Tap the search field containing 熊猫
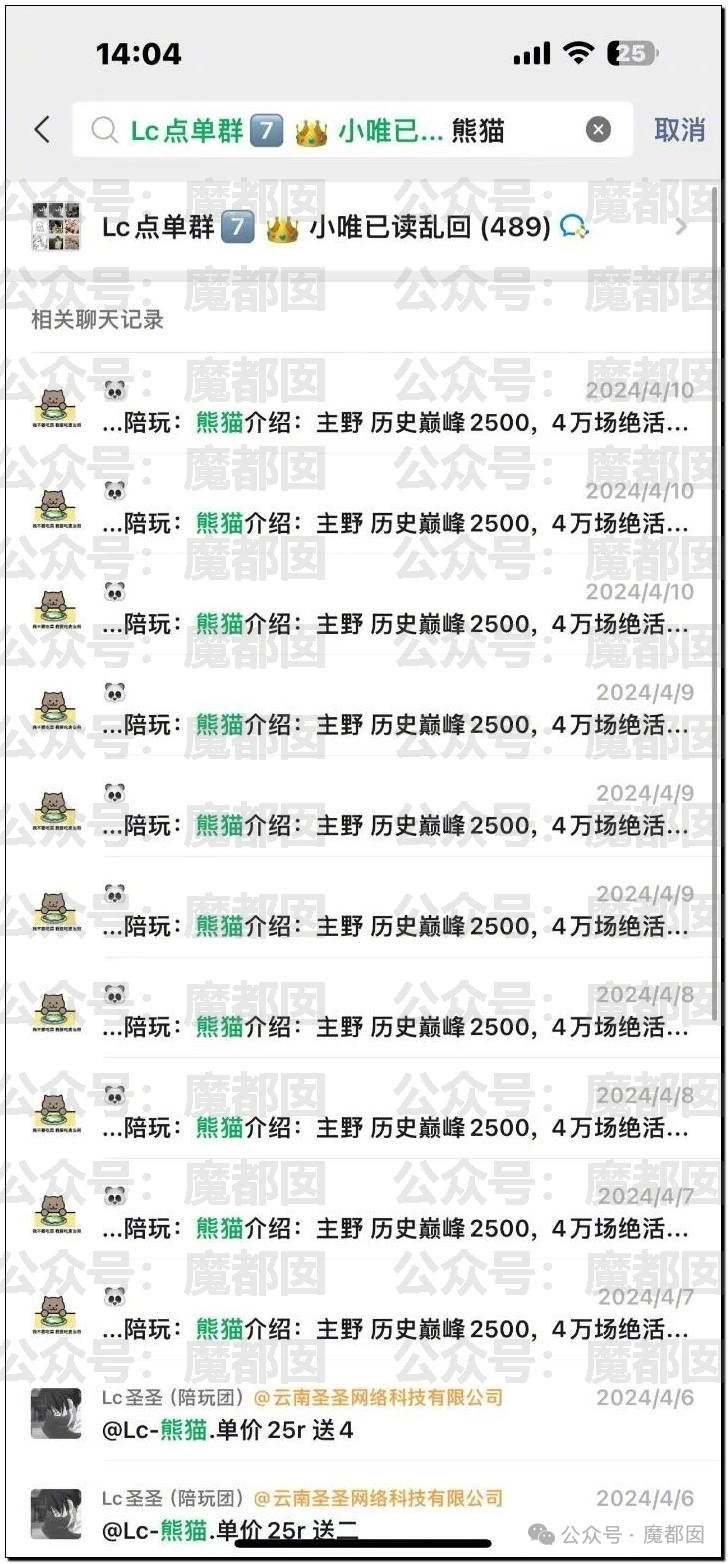Screen dimensions: 728x1564 [340, 130]
